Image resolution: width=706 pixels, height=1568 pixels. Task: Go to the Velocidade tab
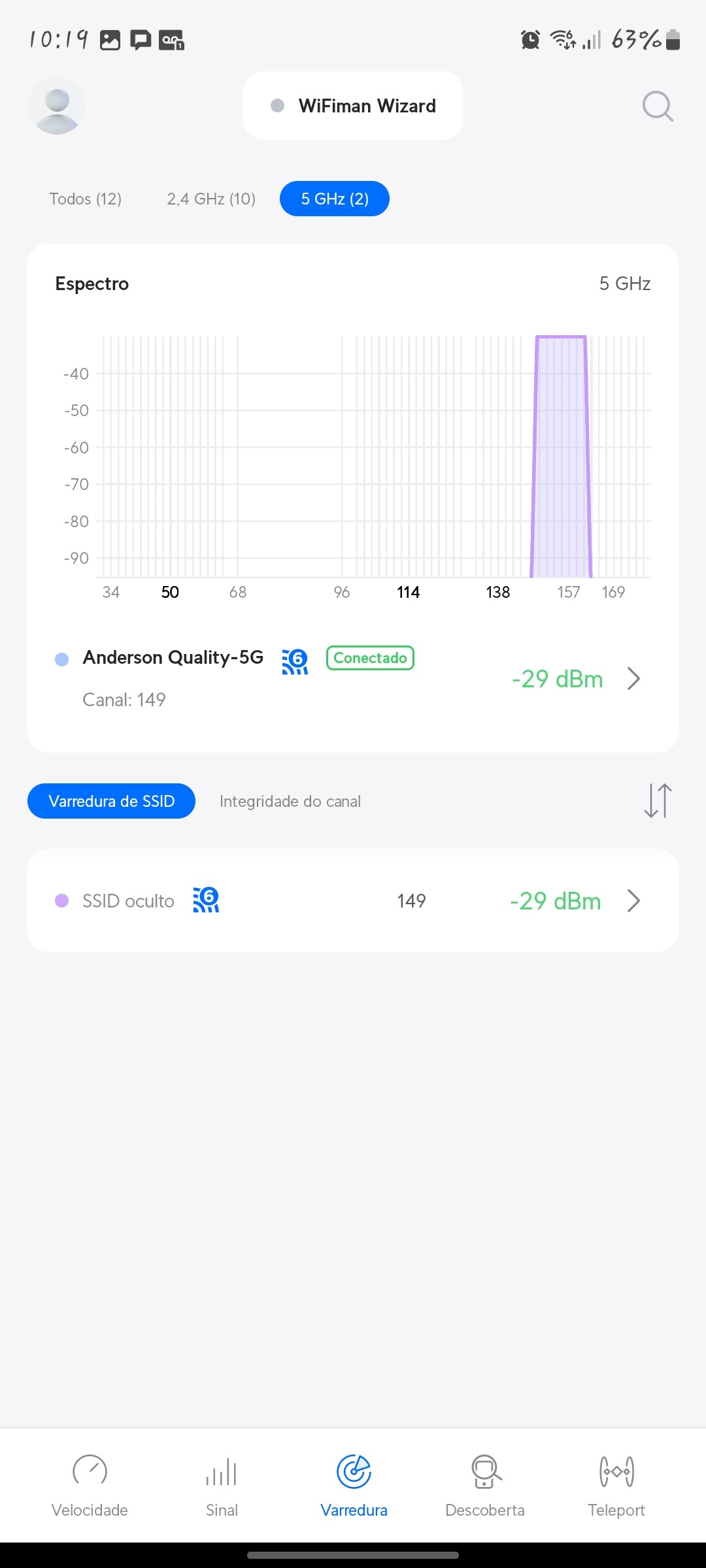(90, 1484)
